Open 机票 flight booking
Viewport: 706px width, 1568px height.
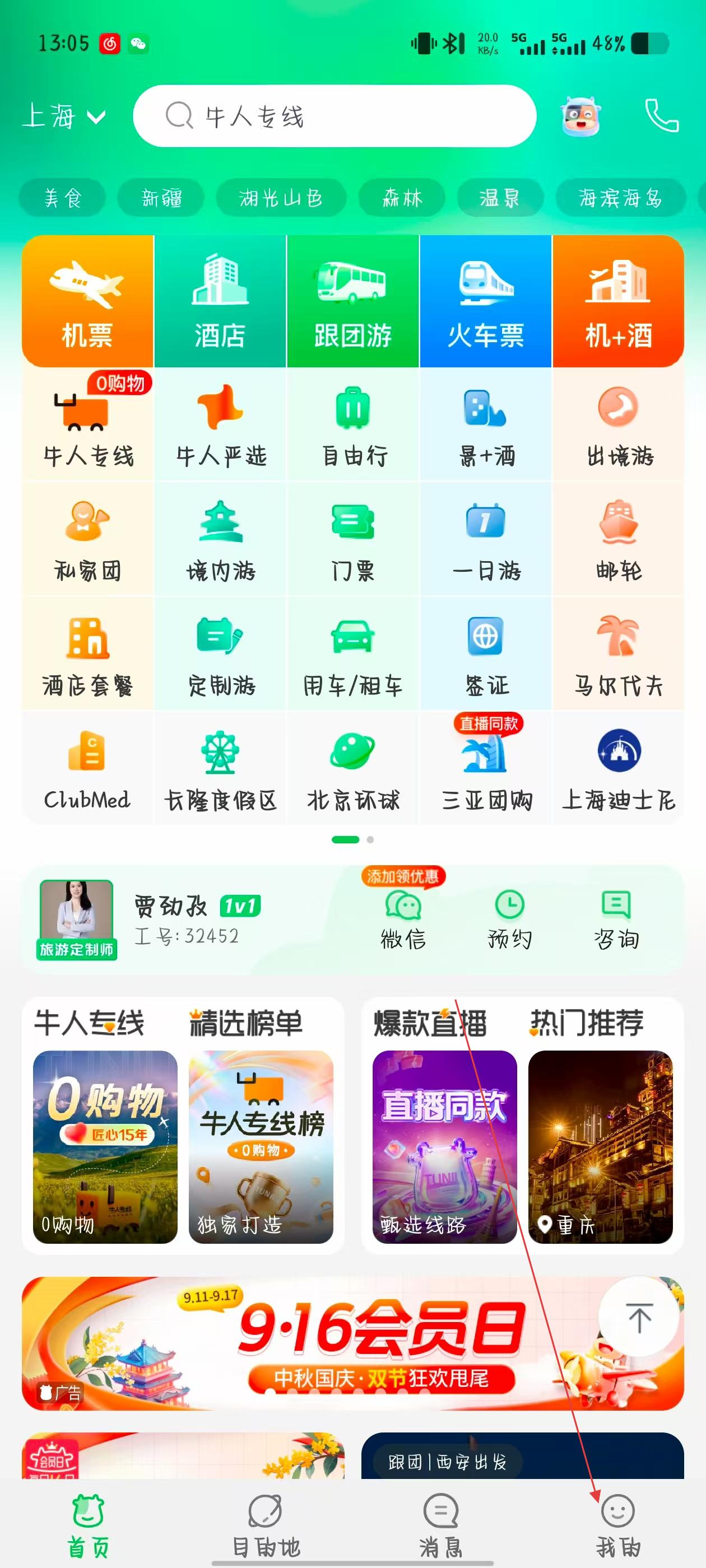pos(88,301)
